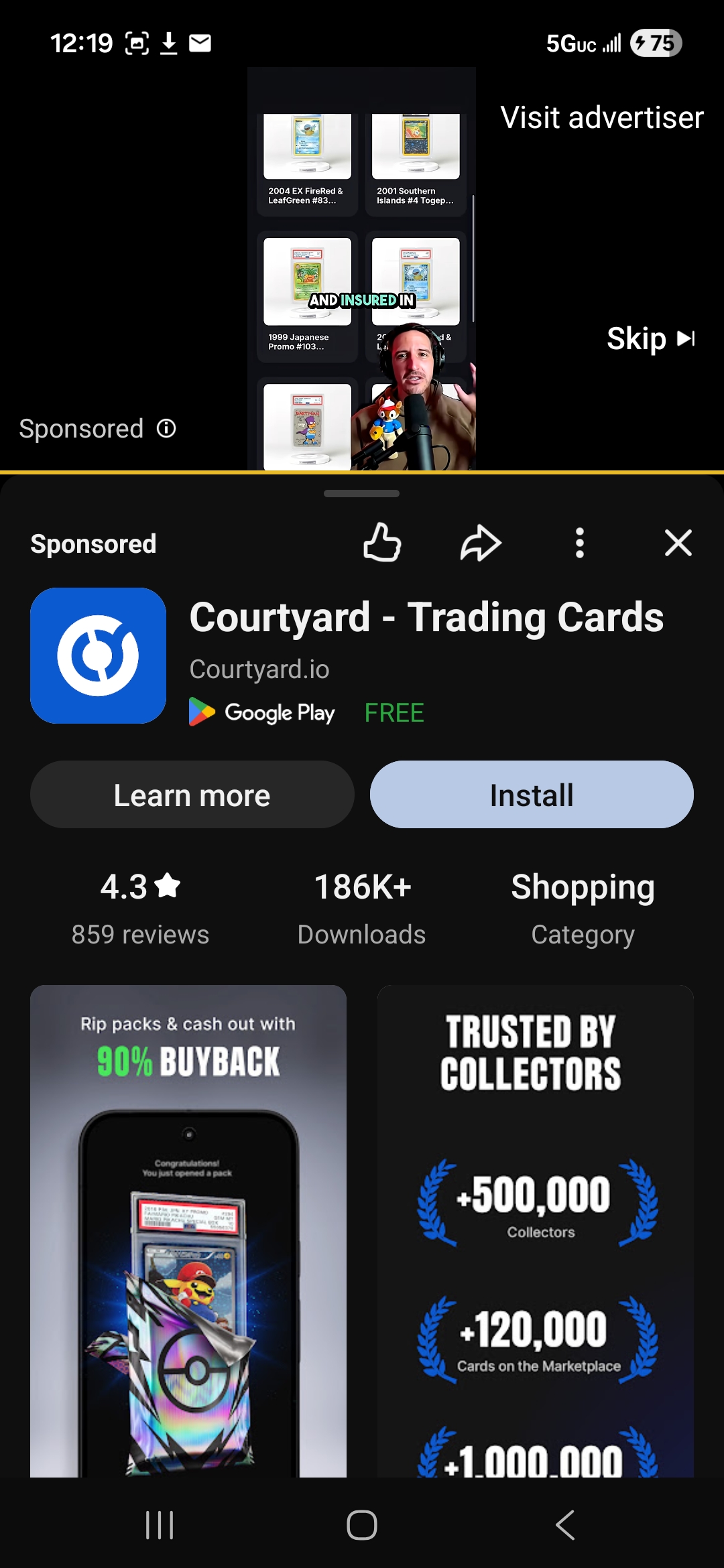Install the Courtyard Trading Cards app
Viewport: 724px width, 1568px height.
(x=532, y=795)
